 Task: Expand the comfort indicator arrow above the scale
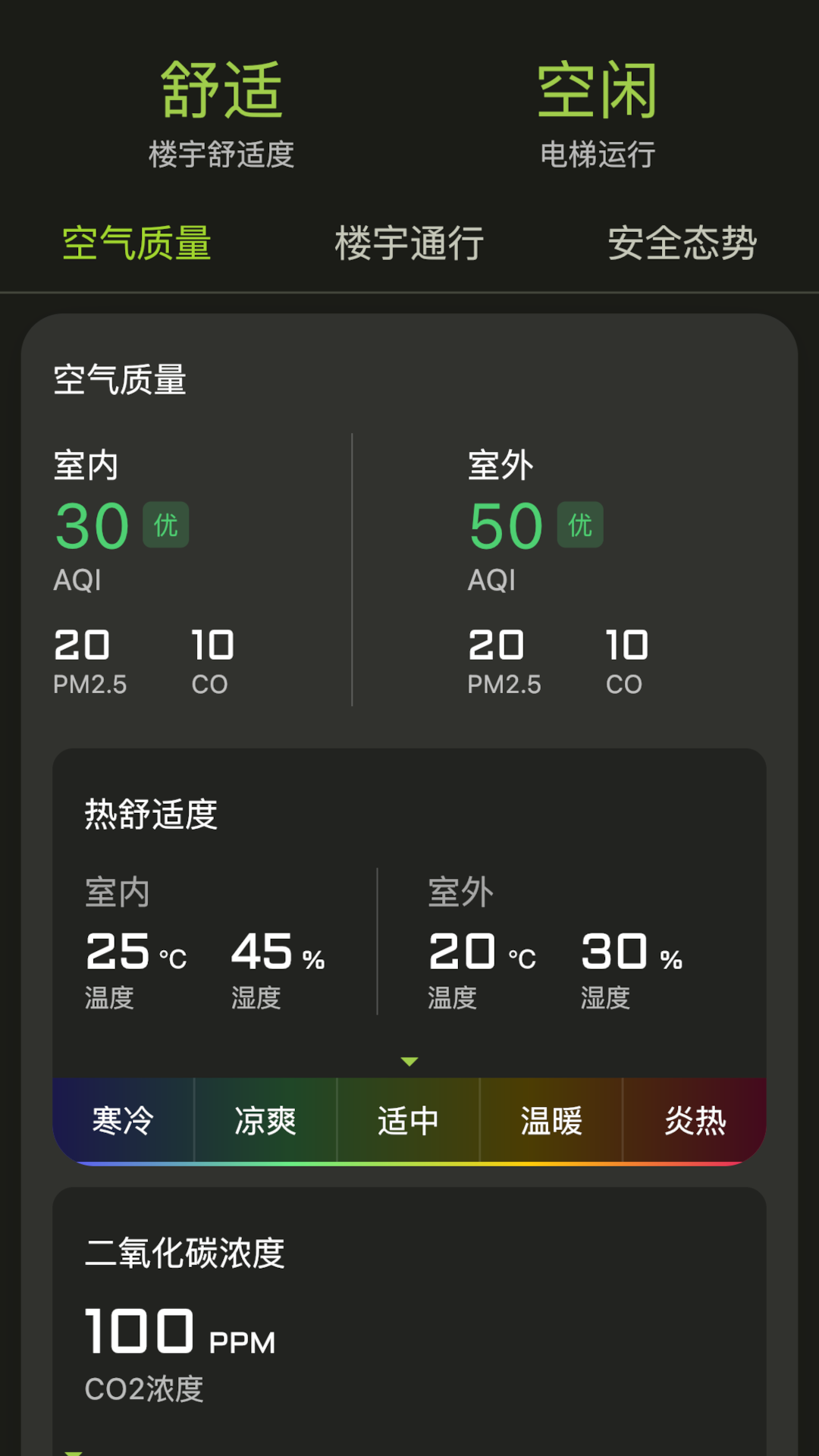point(409,1062)
